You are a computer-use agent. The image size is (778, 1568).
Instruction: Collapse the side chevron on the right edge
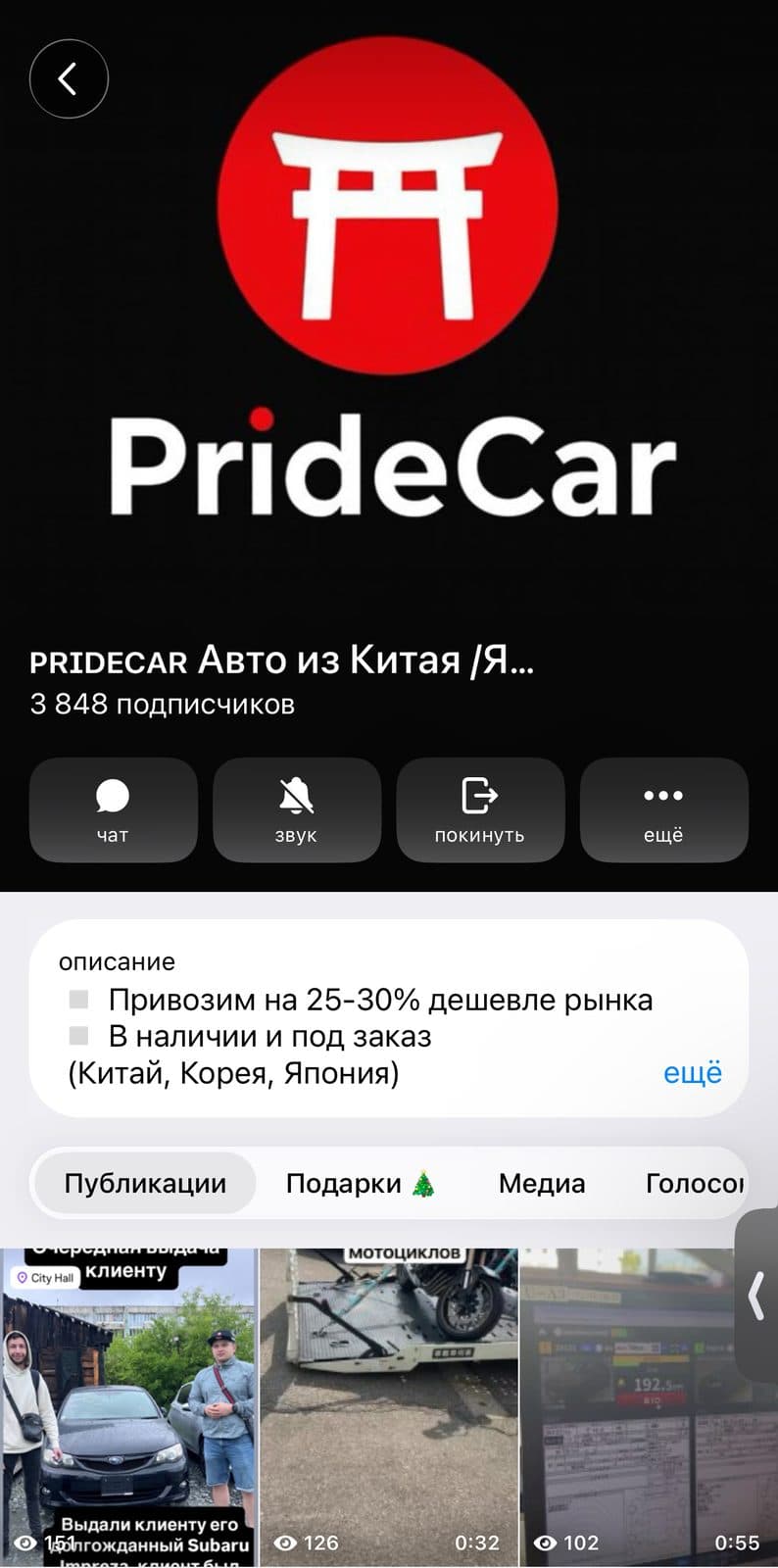pos(756,1294)
